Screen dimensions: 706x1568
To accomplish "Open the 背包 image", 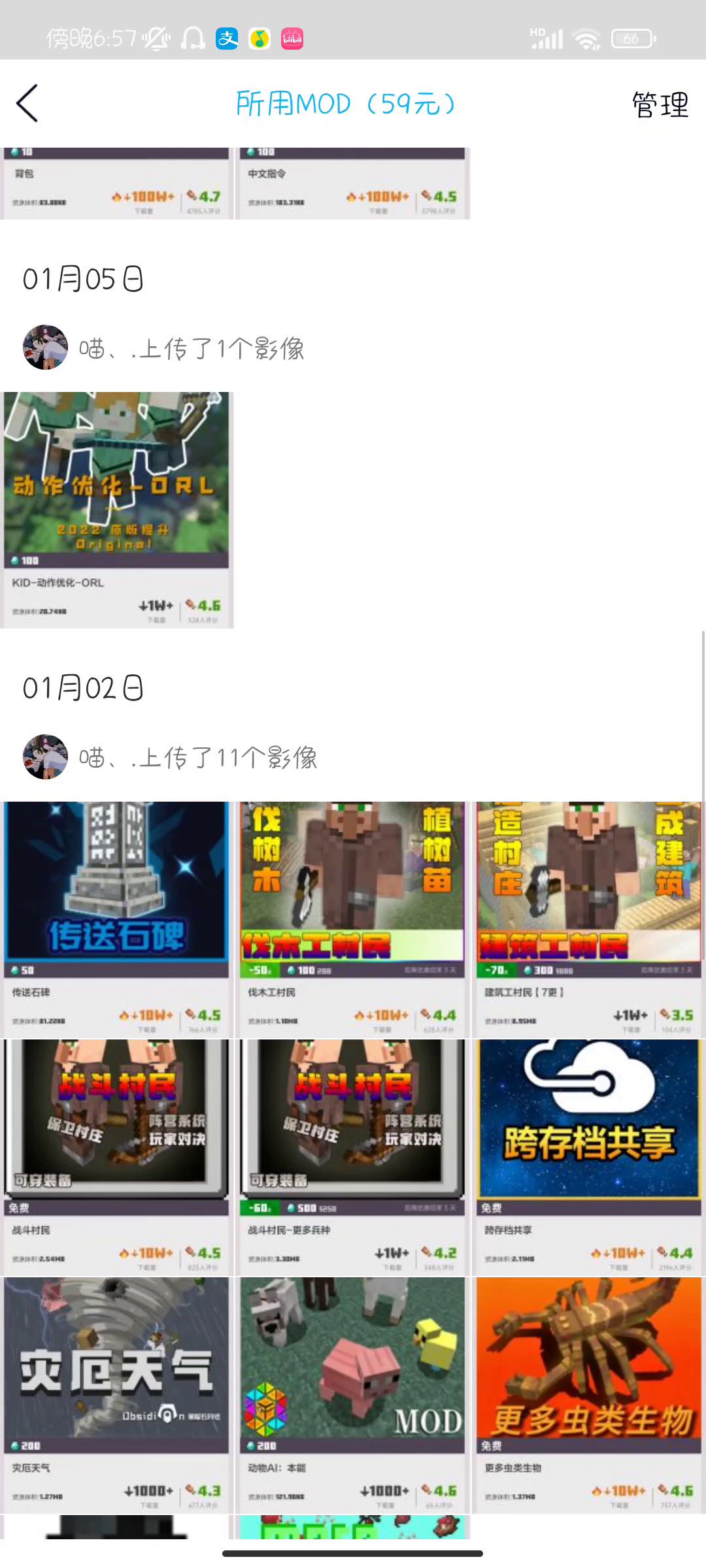I will tap(117, 184).
